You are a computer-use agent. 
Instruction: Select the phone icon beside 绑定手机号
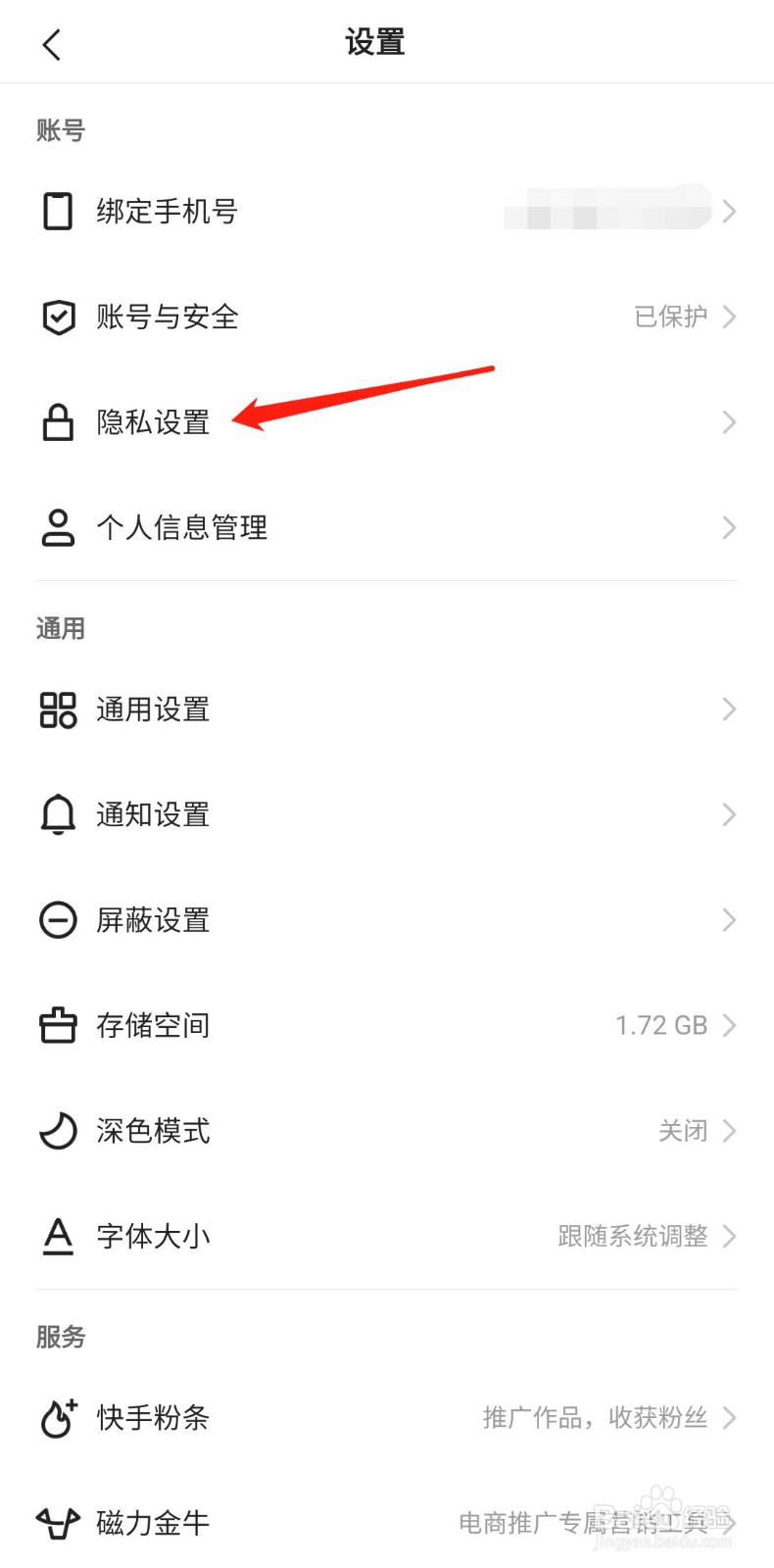(x=58, y=211)
